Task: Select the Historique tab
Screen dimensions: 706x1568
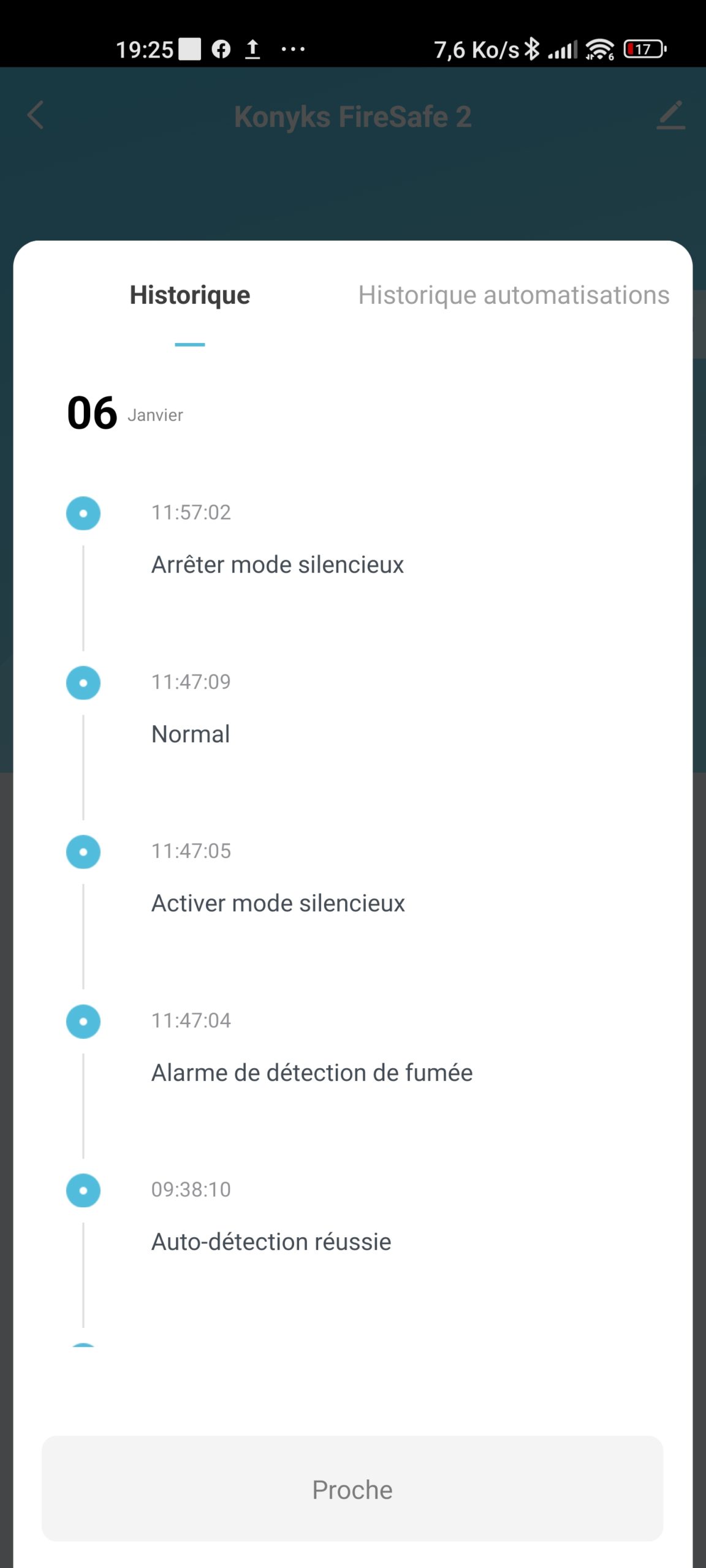Action: pos(190,295)
